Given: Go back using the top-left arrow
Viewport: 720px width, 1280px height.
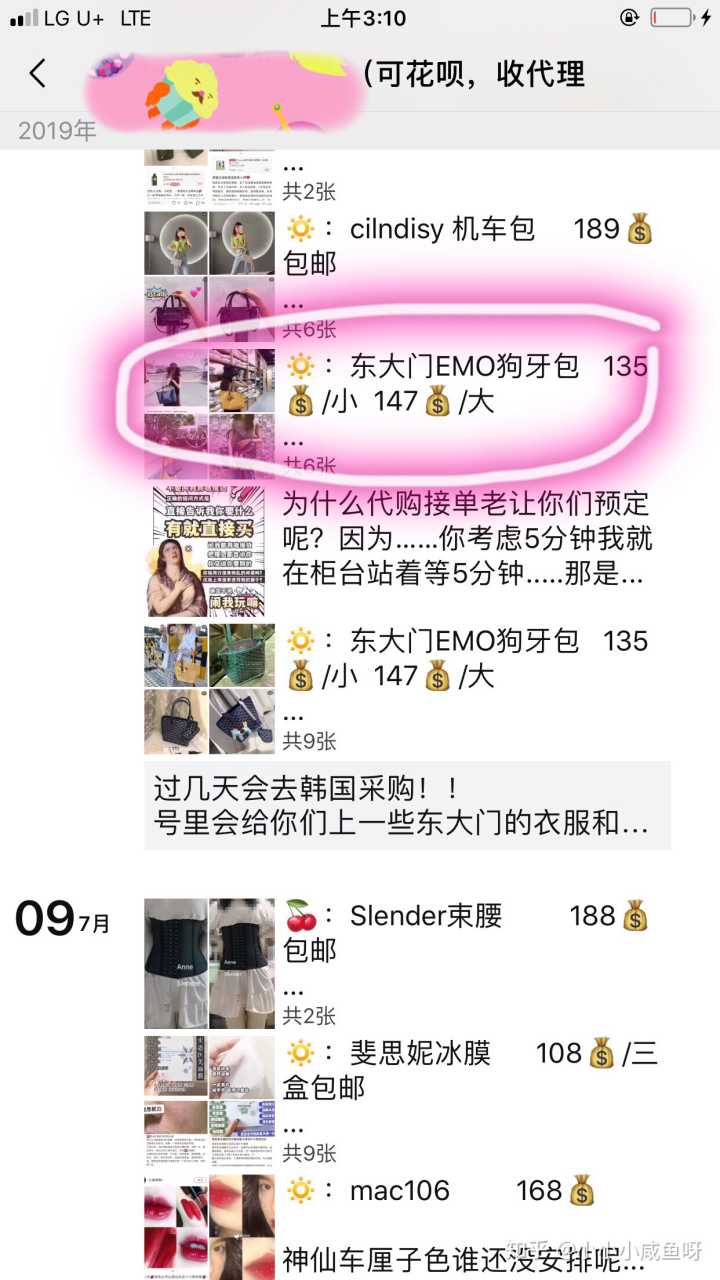Looking at the screenshot, I should pos(38,74).
